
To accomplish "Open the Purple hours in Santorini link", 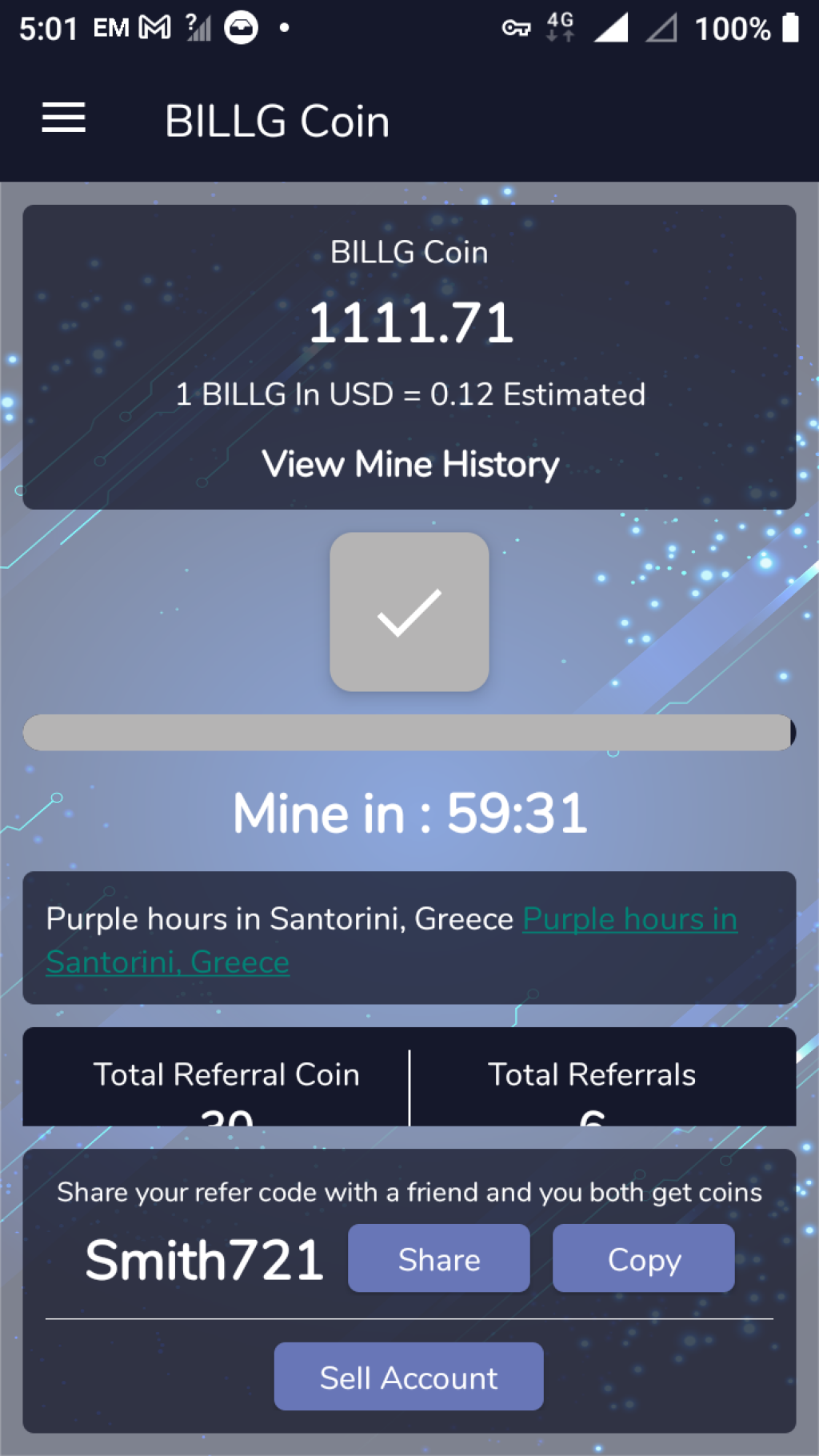I will click(x=629, y=920).
